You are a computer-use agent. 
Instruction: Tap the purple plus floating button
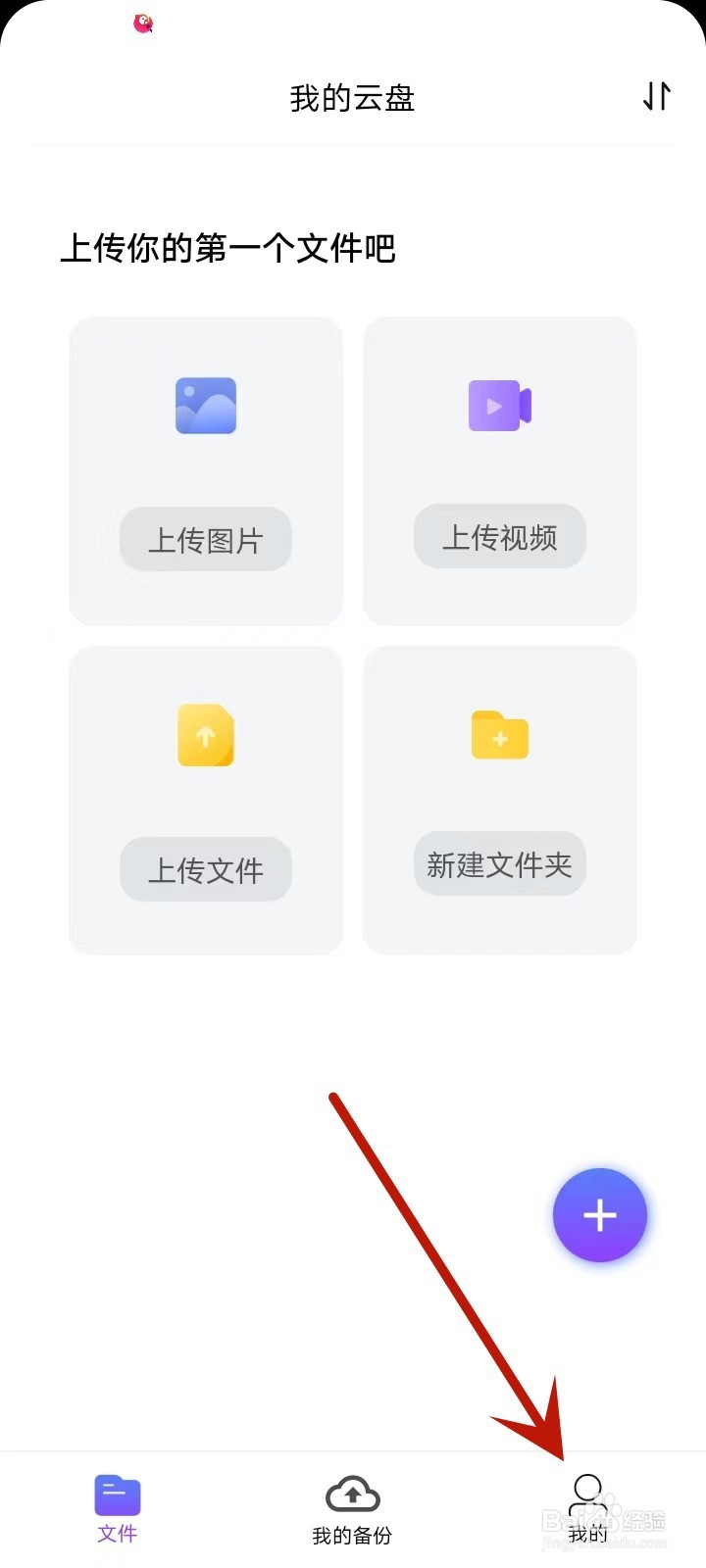600,1215
